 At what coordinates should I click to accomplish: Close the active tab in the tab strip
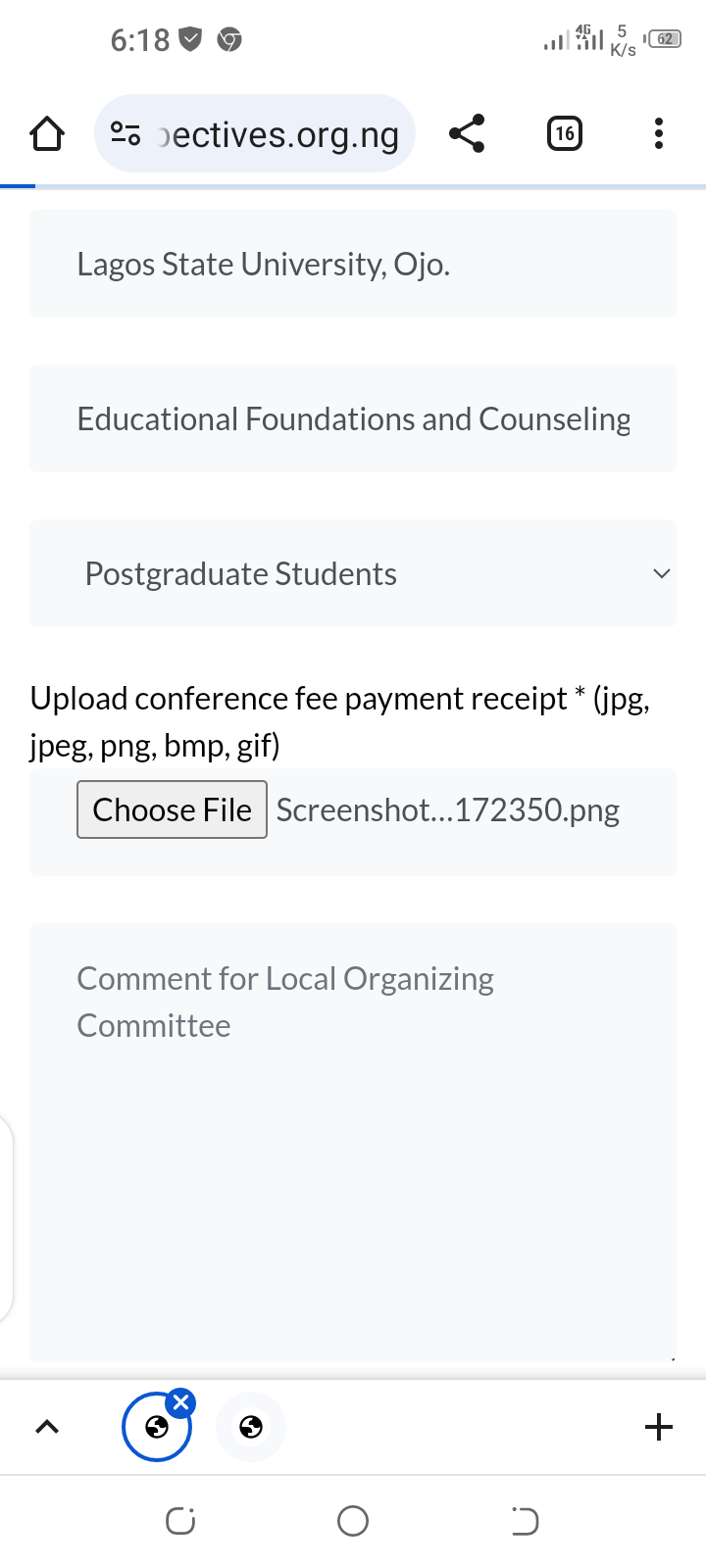coord(180,1402)
